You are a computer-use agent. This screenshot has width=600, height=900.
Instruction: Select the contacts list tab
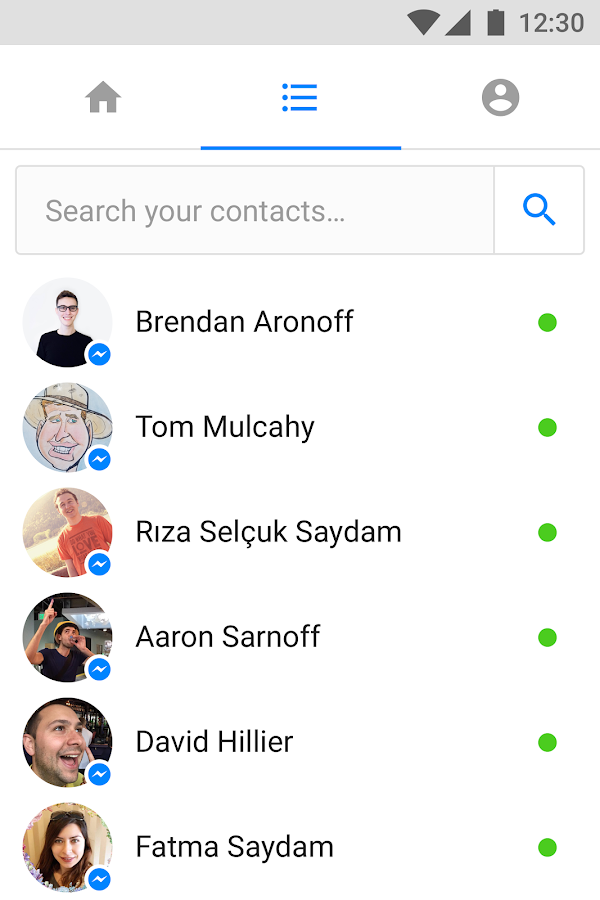[300, 98]
